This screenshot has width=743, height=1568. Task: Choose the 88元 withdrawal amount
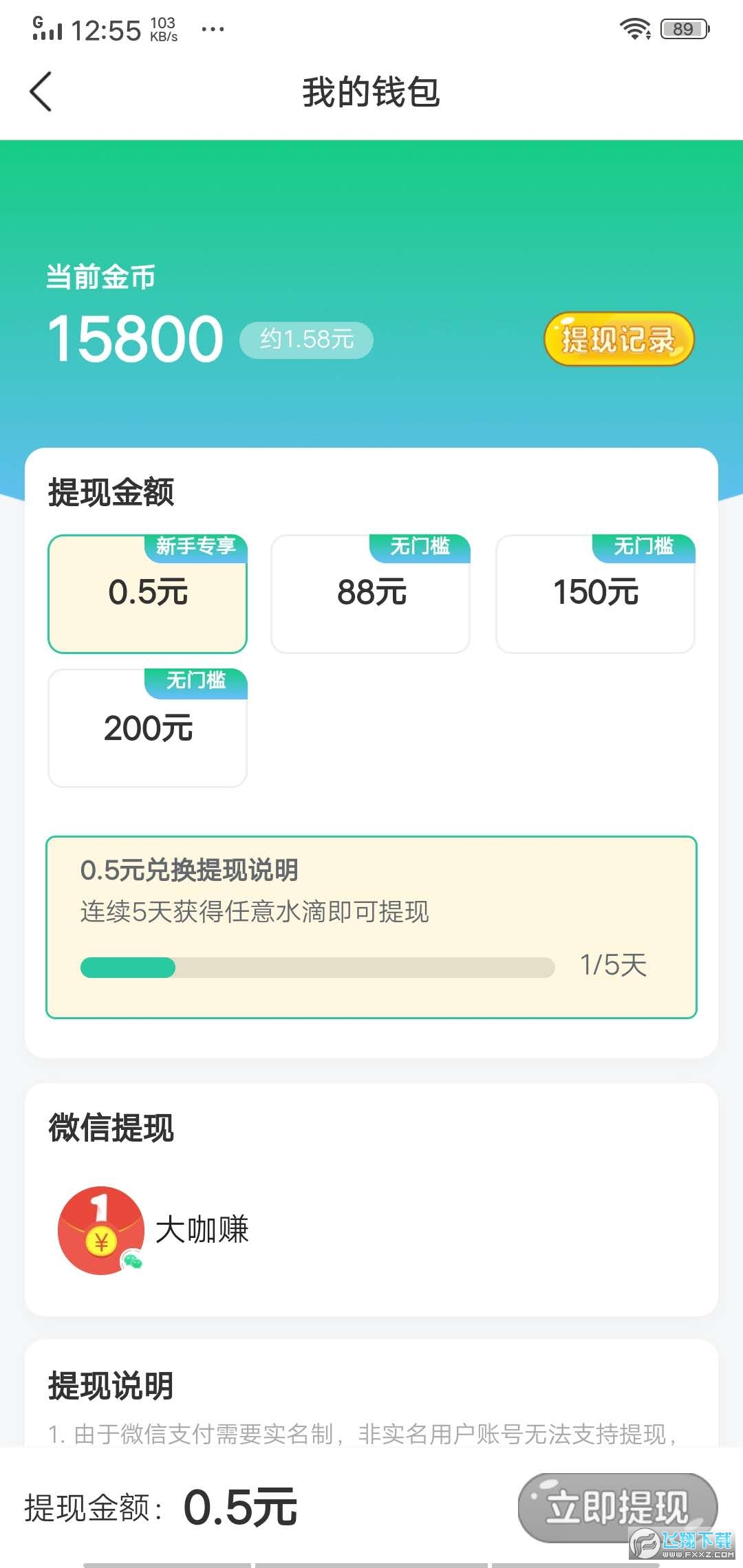[x=371, y=594]
